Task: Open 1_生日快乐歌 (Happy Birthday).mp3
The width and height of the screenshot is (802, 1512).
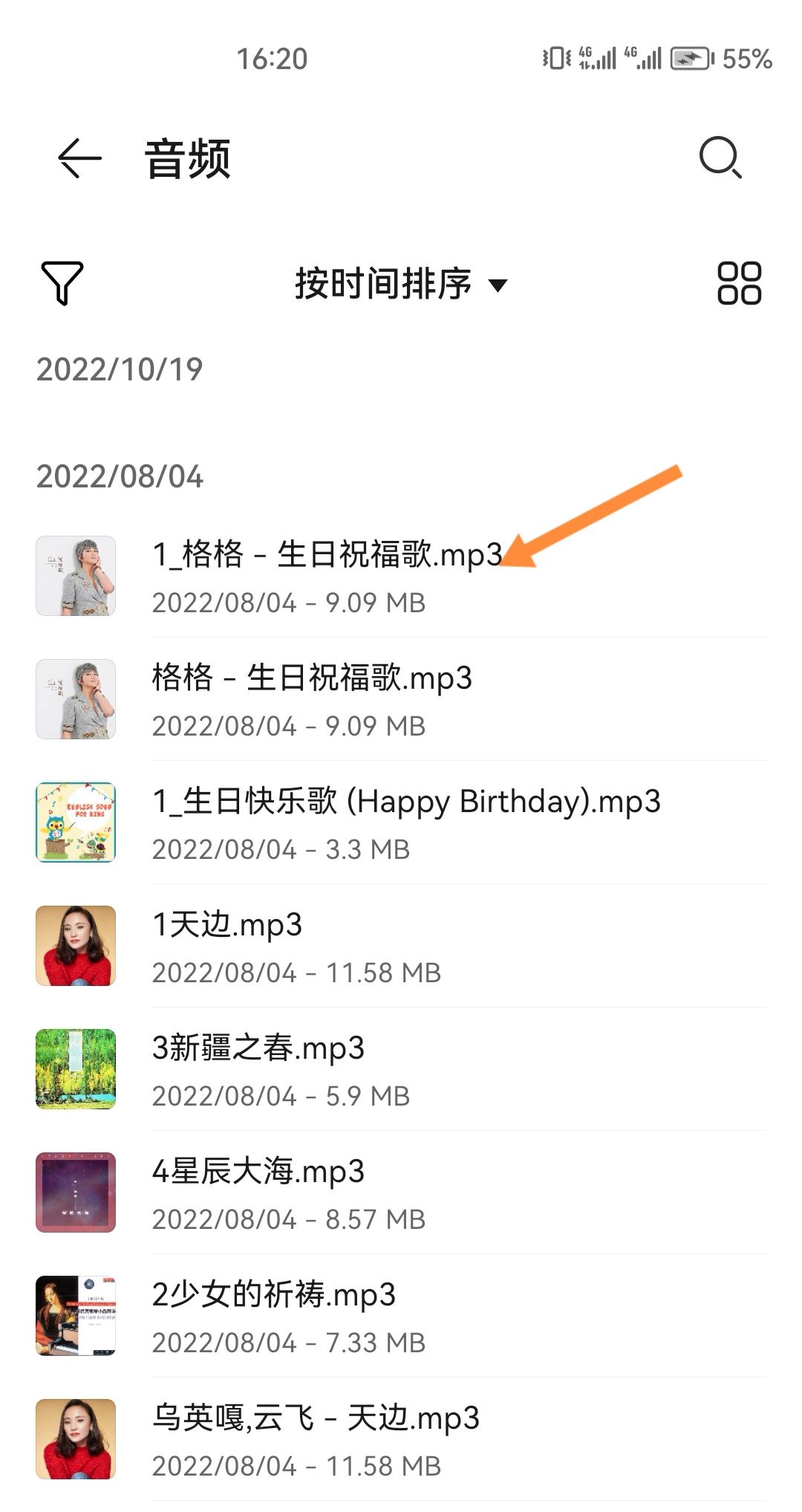Action: 405,822
